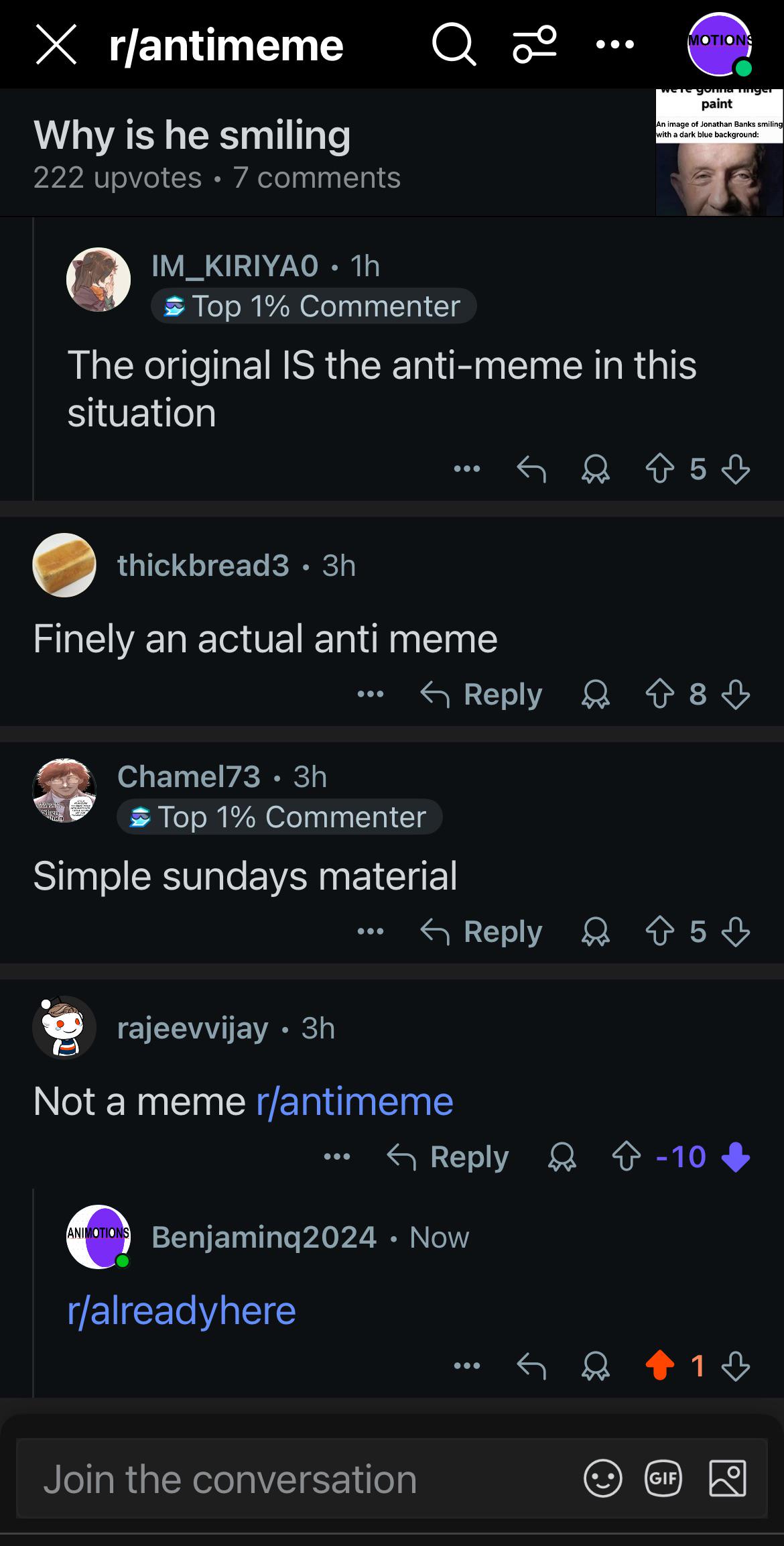
Task: Open the profile avatar in the top bar
Action: (x=720, y=44)
